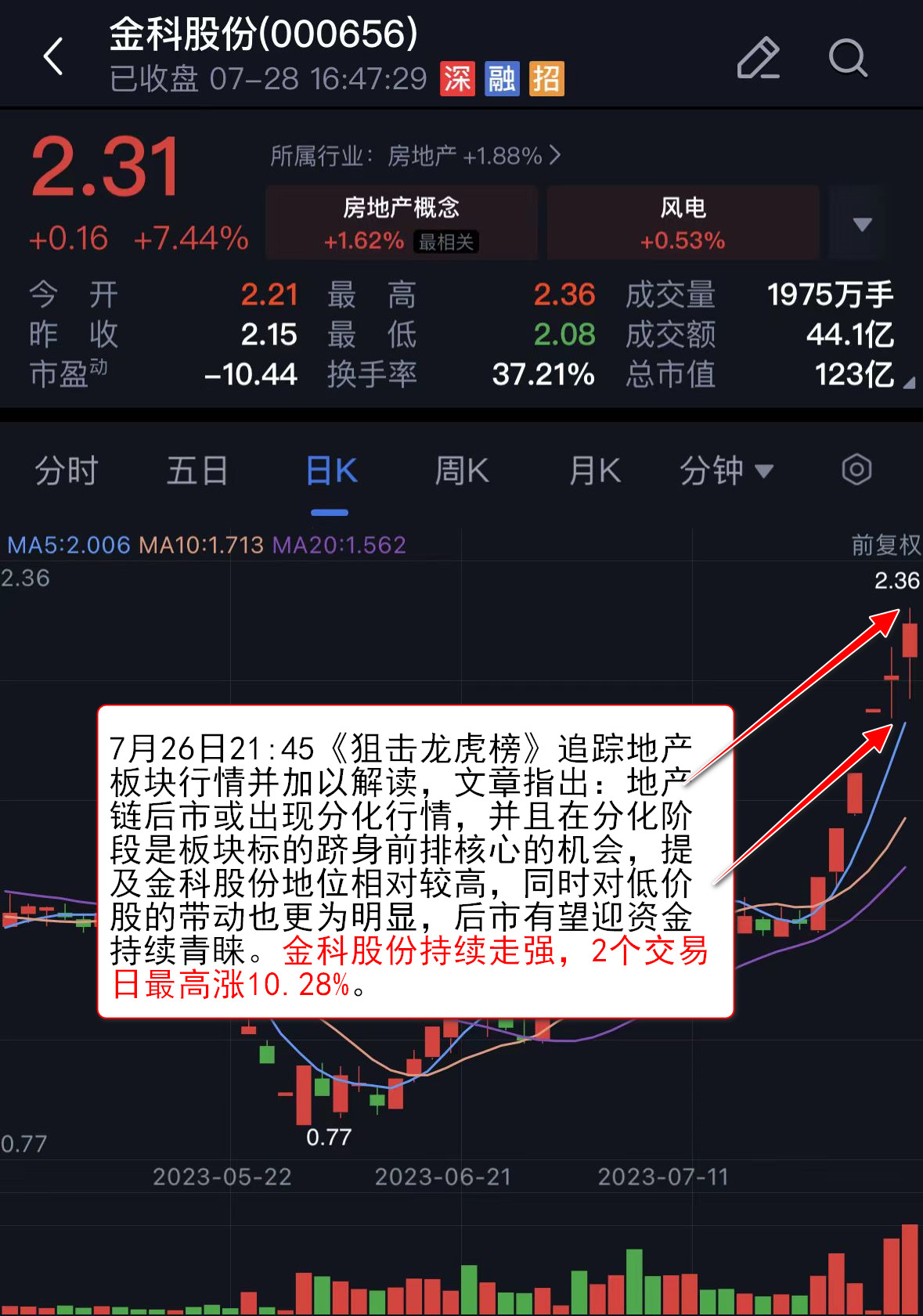Go back using the top-left arrow
Viewport: 923px width, 1316px height.
click(x=53, y=57)
